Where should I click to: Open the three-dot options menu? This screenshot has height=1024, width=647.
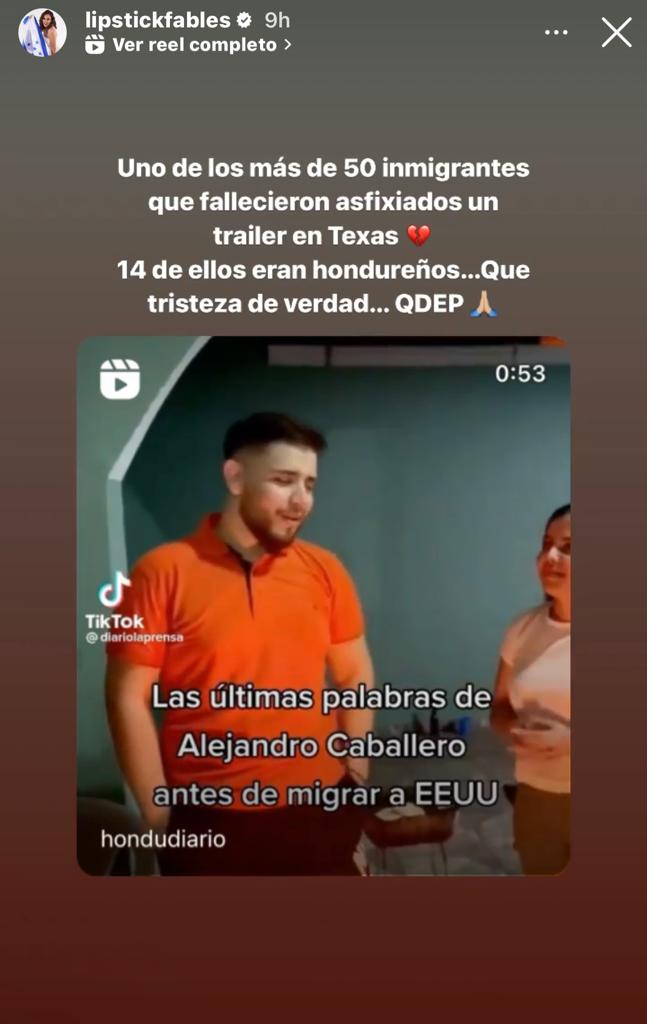coord(556,33)
